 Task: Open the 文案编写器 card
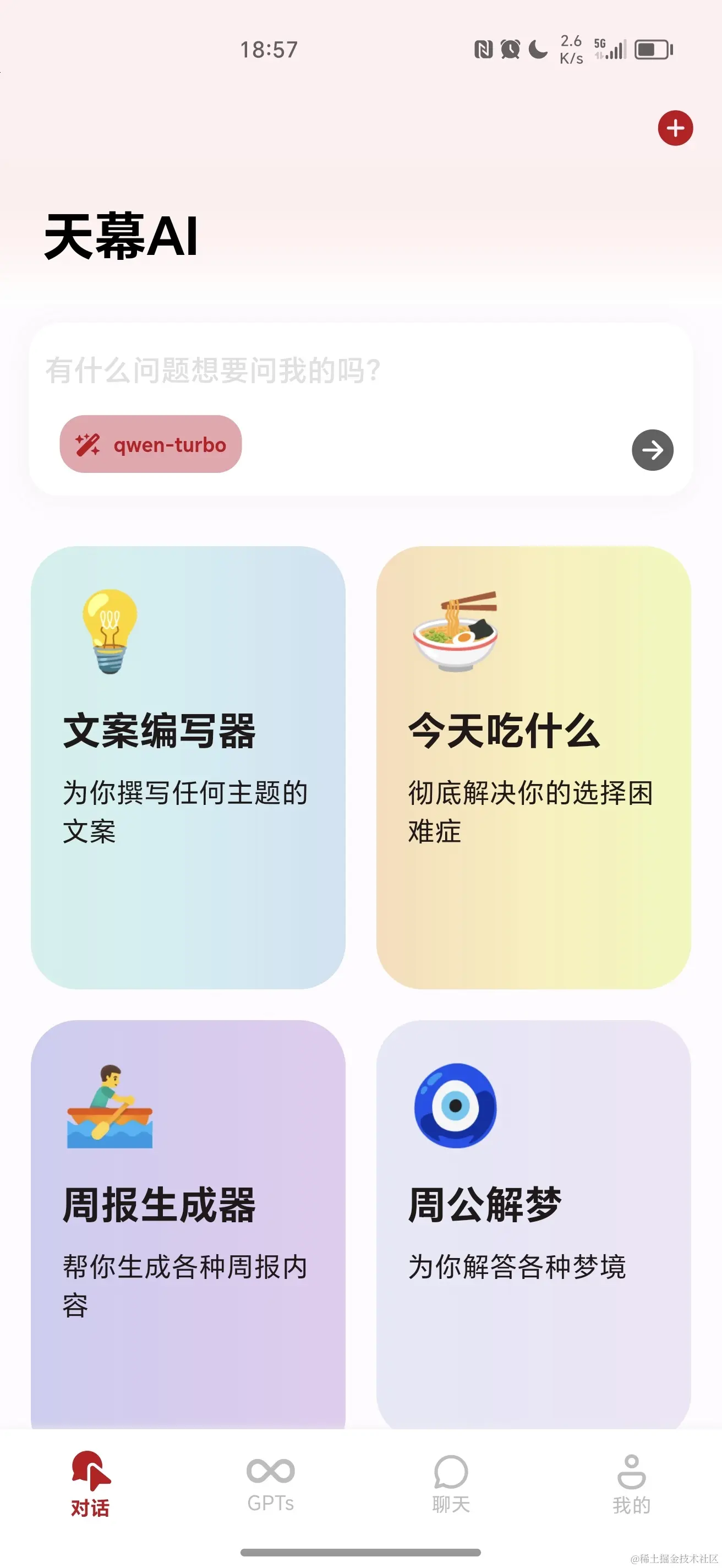(188, 767)
